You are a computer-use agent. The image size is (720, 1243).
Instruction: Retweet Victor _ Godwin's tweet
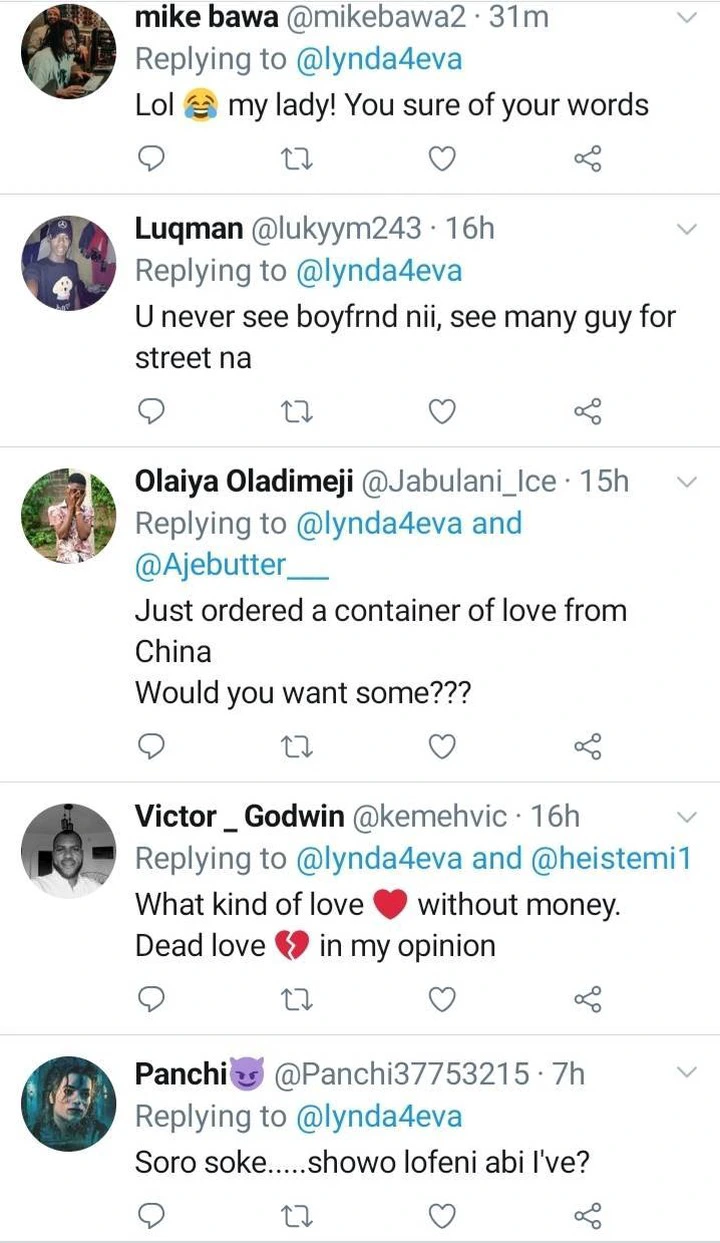pyautogui.click(x=294, y=998)
